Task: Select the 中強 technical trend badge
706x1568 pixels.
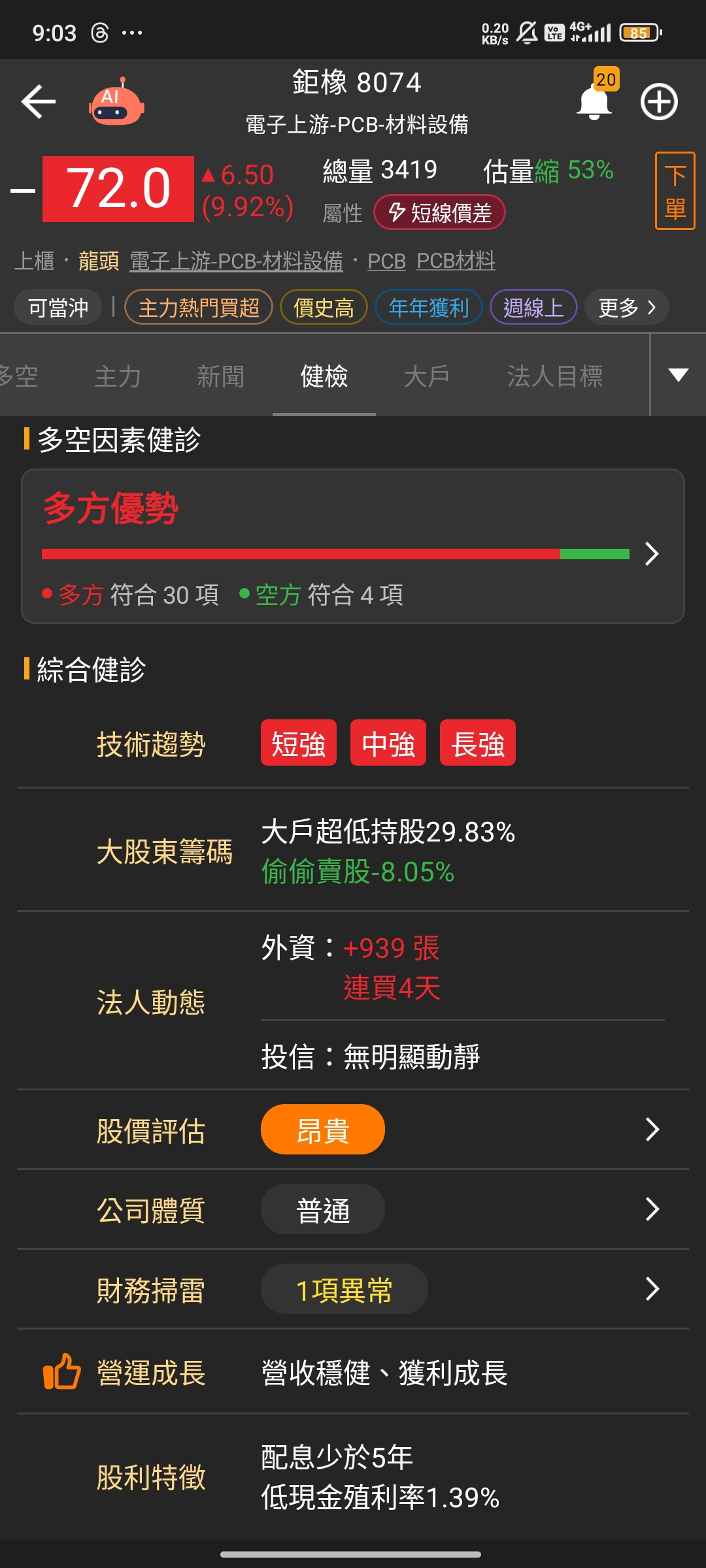Action: click(388, 743)
